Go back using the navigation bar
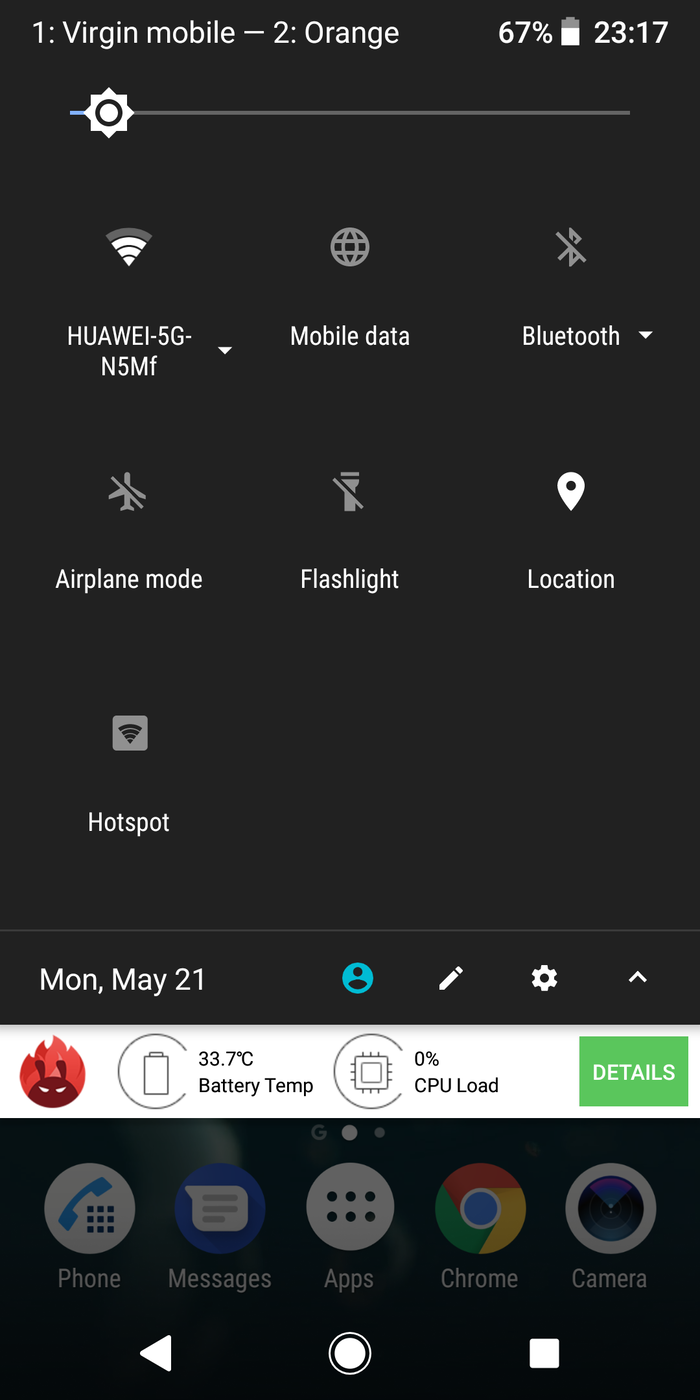Screen dimensions: 700x1400 tap(156, 1353)
